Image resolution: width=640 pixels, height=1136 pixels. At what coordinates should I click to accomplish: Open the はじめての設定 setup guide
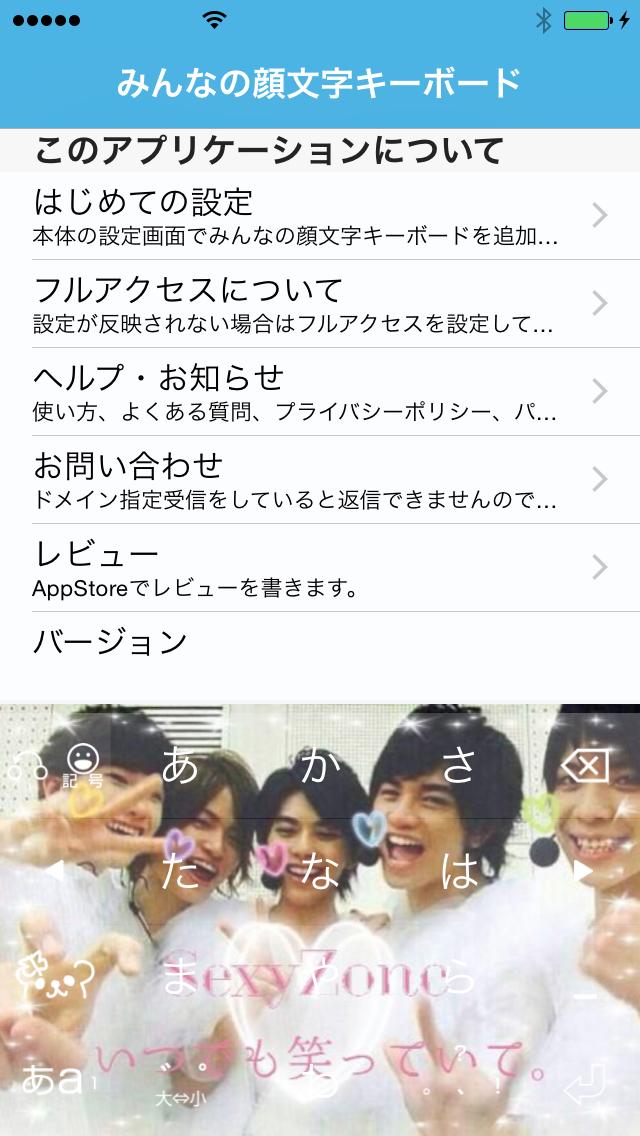coord(320,216)
